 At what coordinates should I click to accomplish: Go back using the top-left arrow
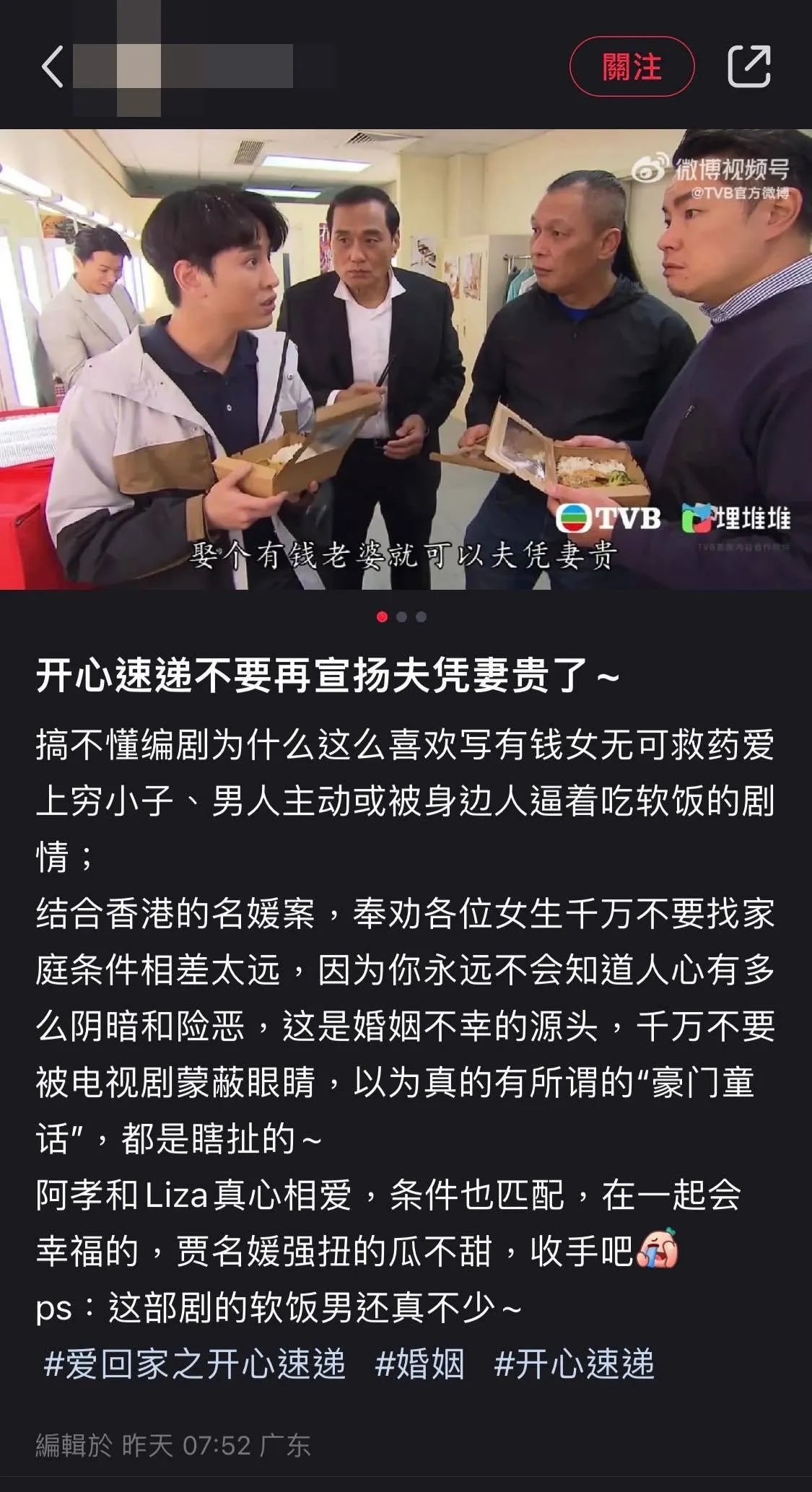click(x=52, y=66)
